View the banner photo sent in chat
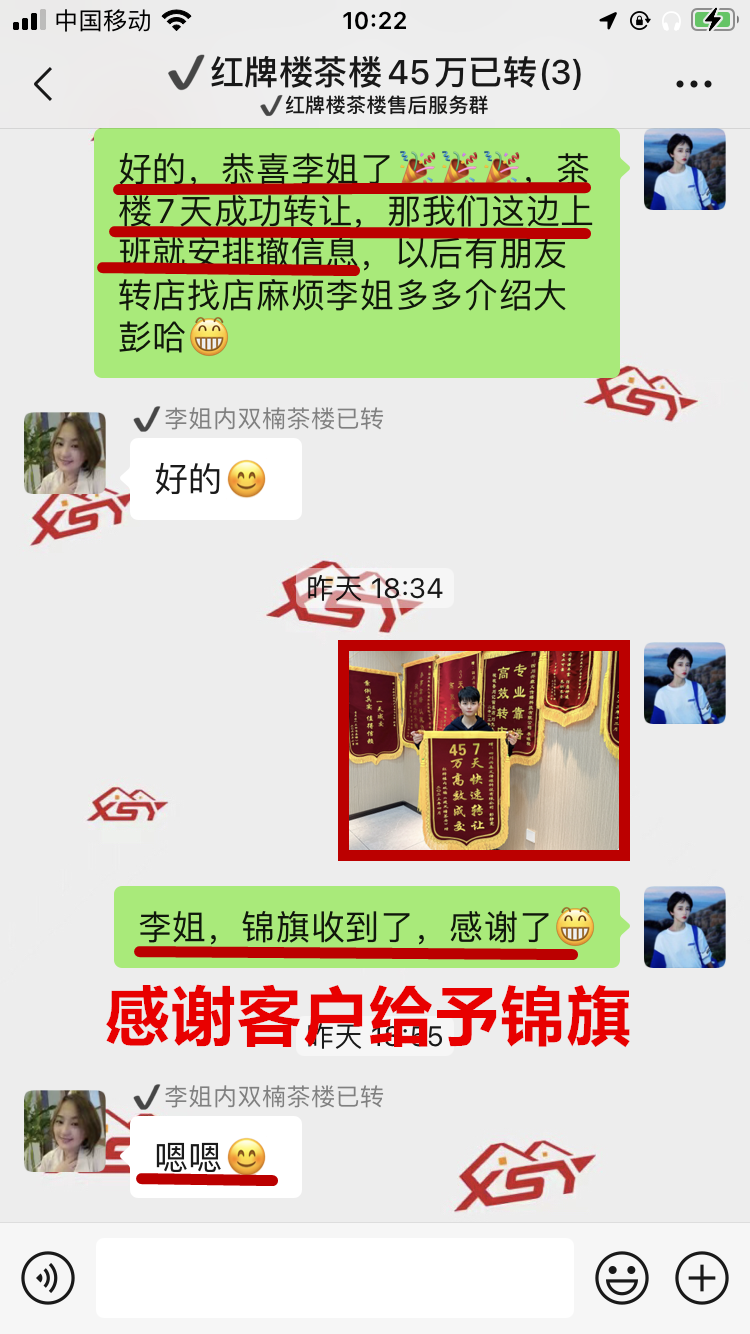This screenshot has width=750, height=1334. (x=484, y=750)
